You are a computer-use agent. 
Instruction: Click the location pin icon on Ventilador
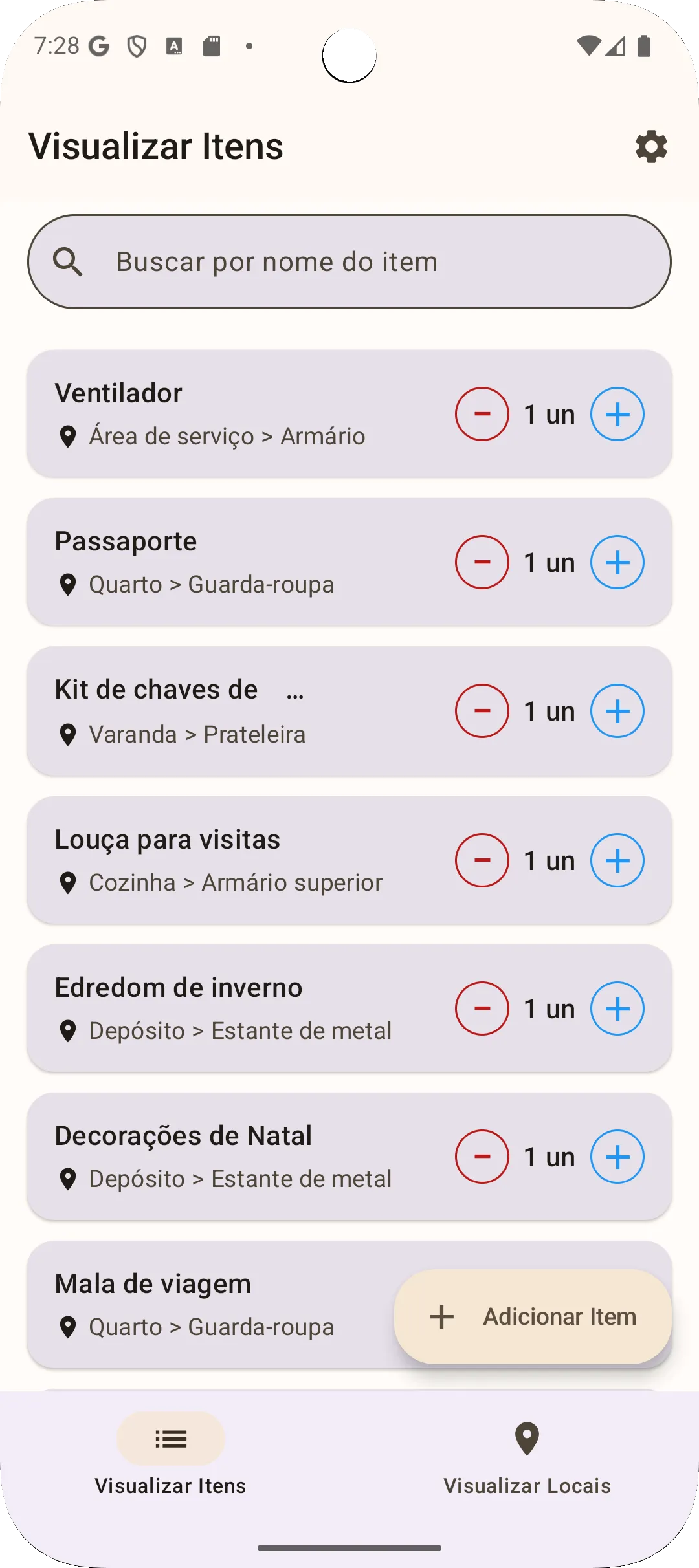coord(69,435)
